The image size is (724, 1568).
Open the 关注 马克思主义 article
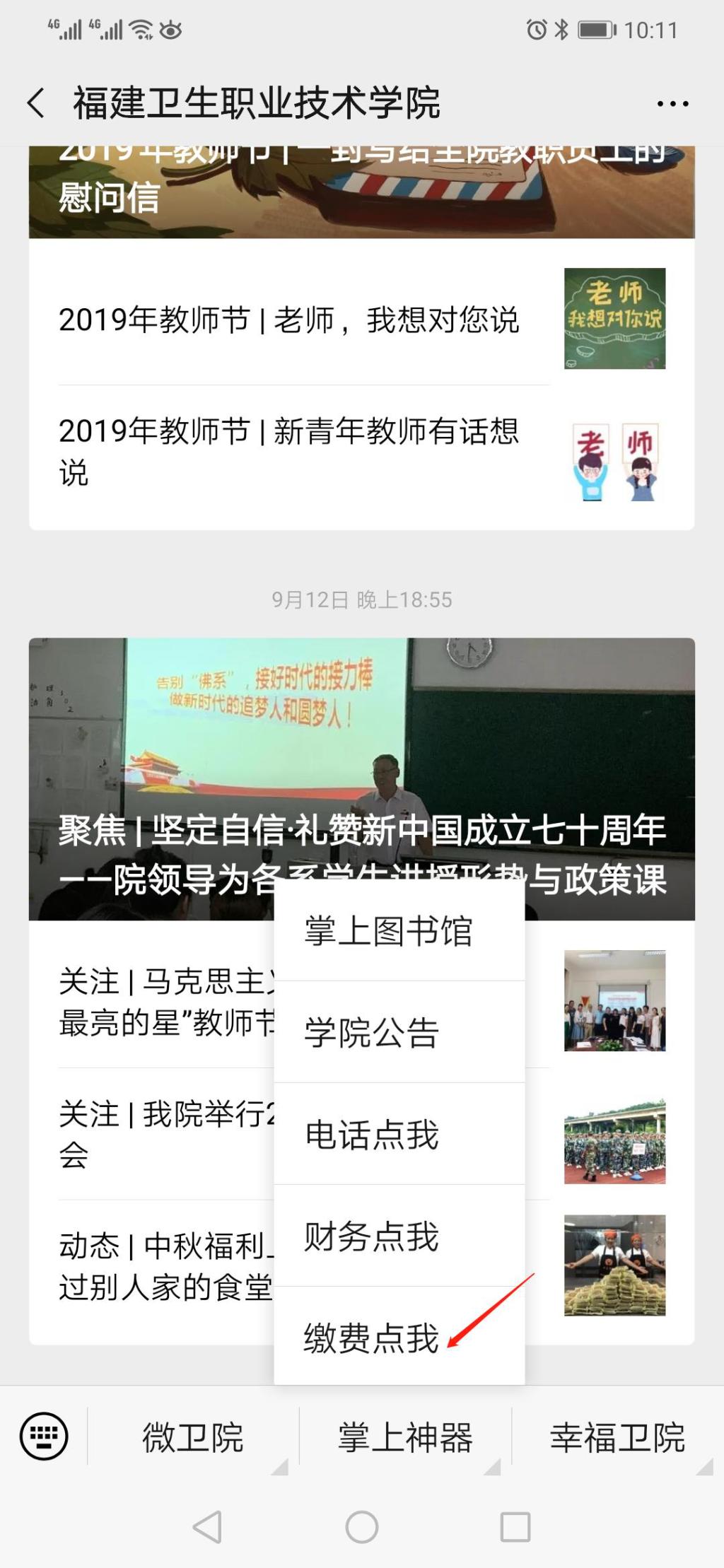point(163,1001)
